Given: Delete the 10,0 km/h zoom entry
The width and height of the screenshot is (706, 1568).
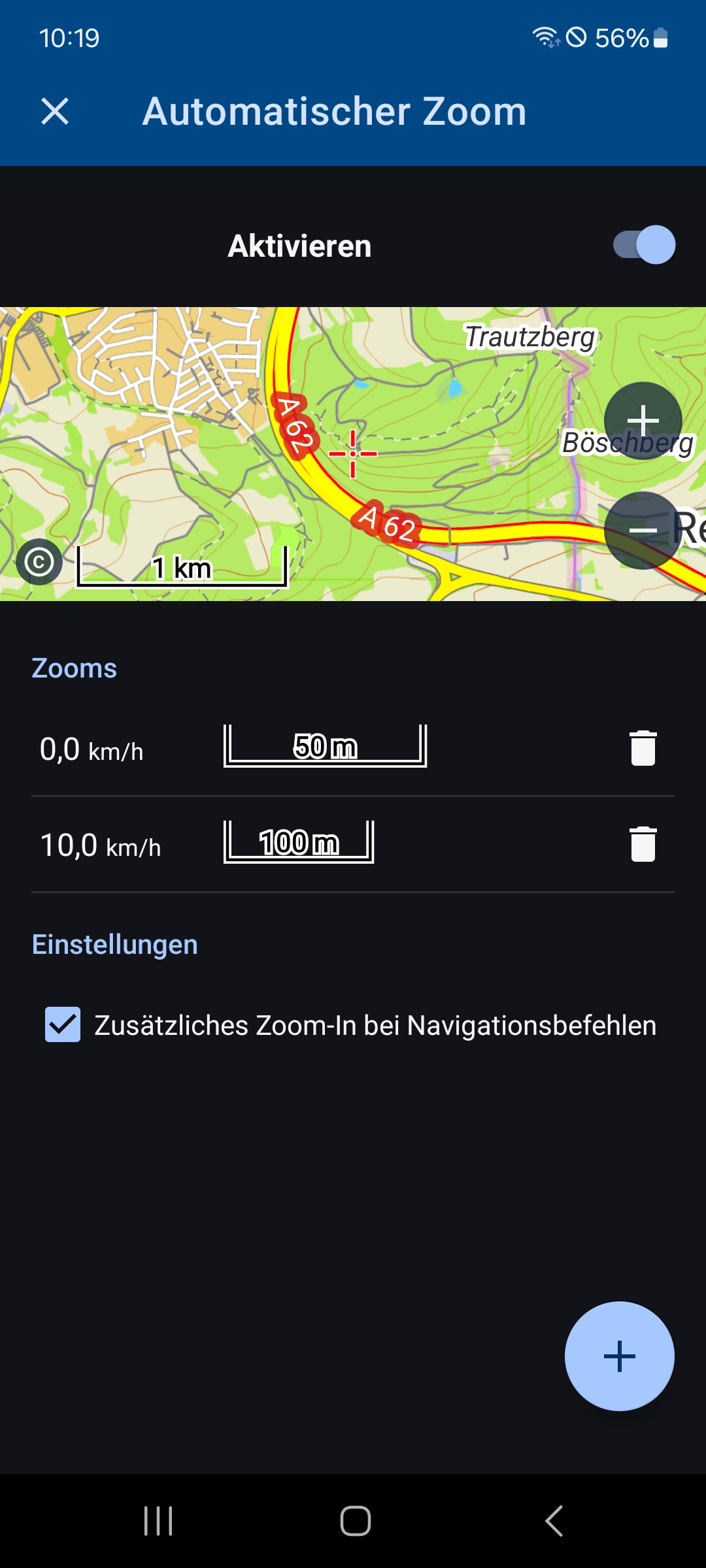Looking at the screenshot, I should click(643, 844).
